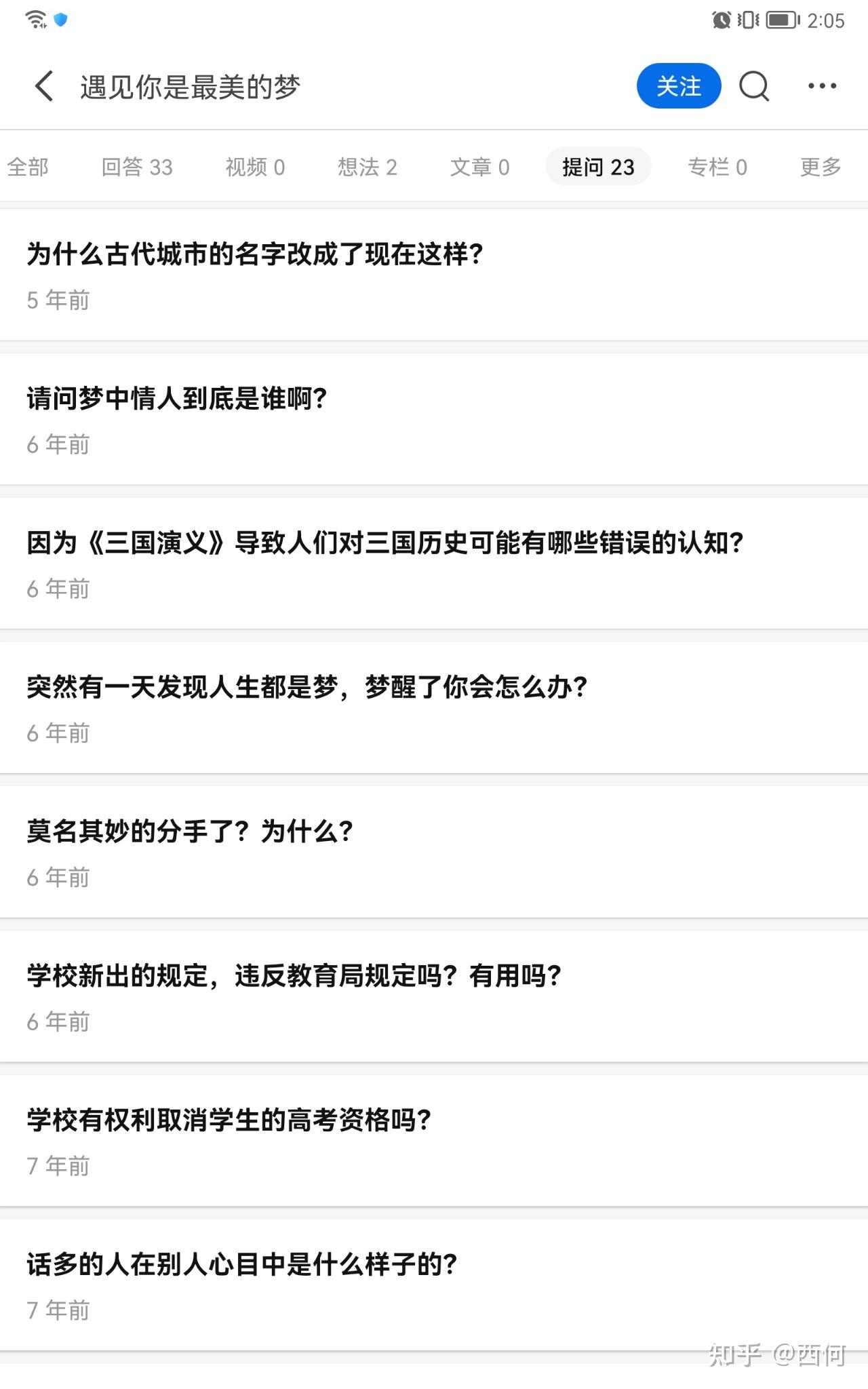Open the 《三国演义》 history question

(434, 564)
